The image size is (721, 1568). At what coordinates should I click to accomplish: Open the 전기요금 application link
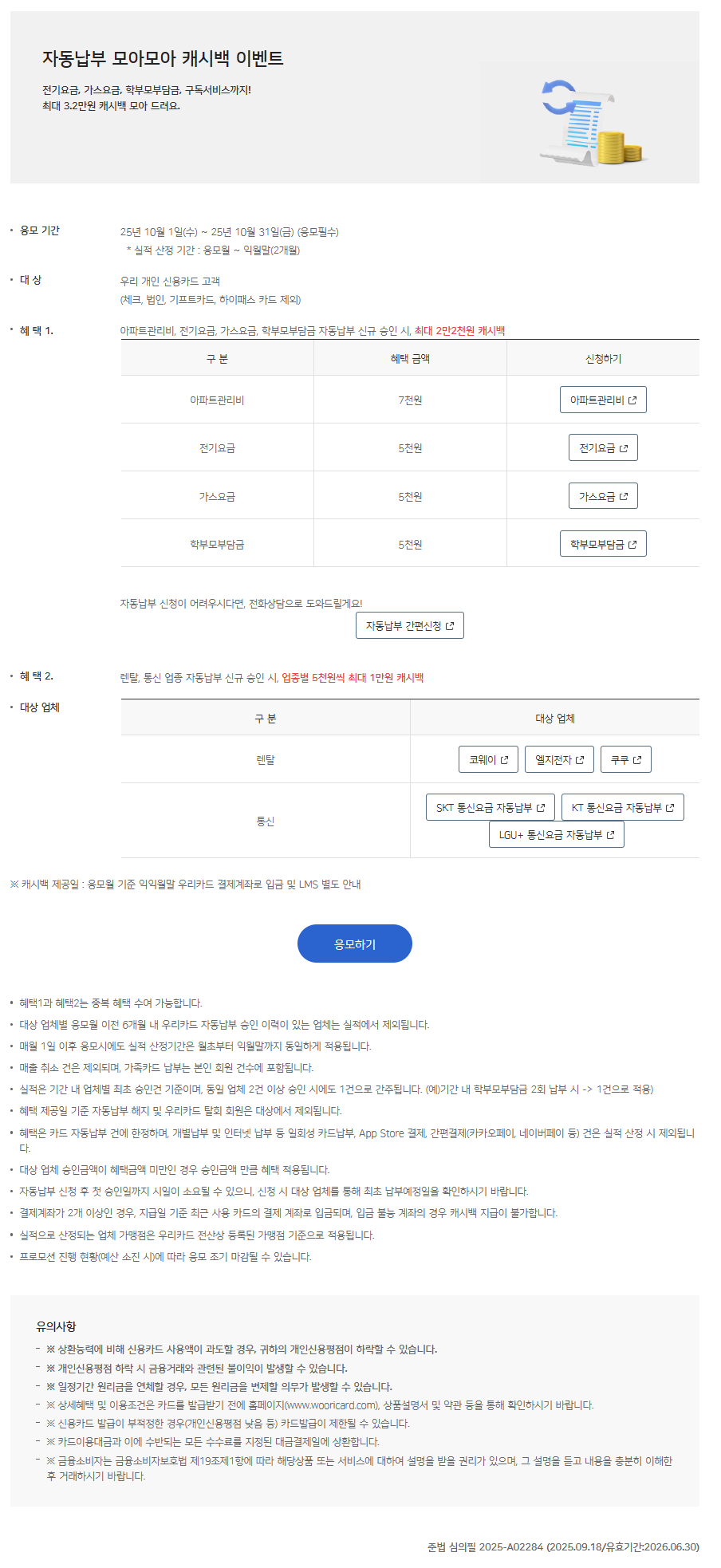pos(603,447)
